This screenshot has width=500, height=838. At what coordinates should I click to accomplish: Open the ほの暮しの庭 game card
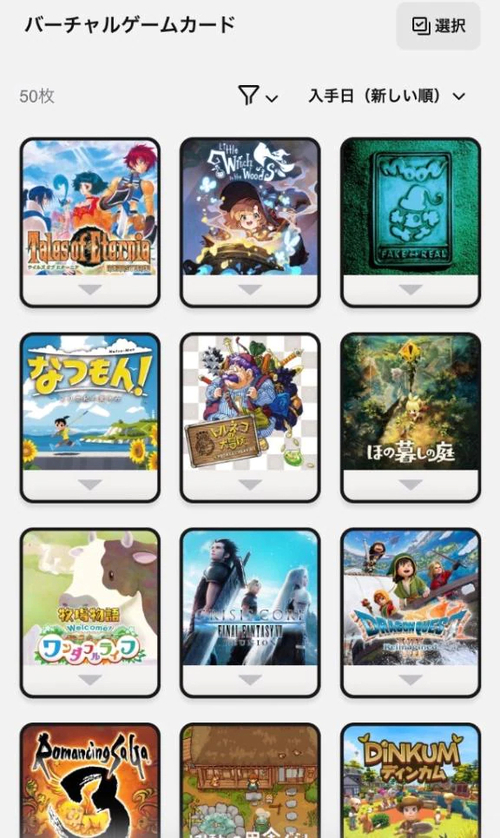(x=410, y=417)
